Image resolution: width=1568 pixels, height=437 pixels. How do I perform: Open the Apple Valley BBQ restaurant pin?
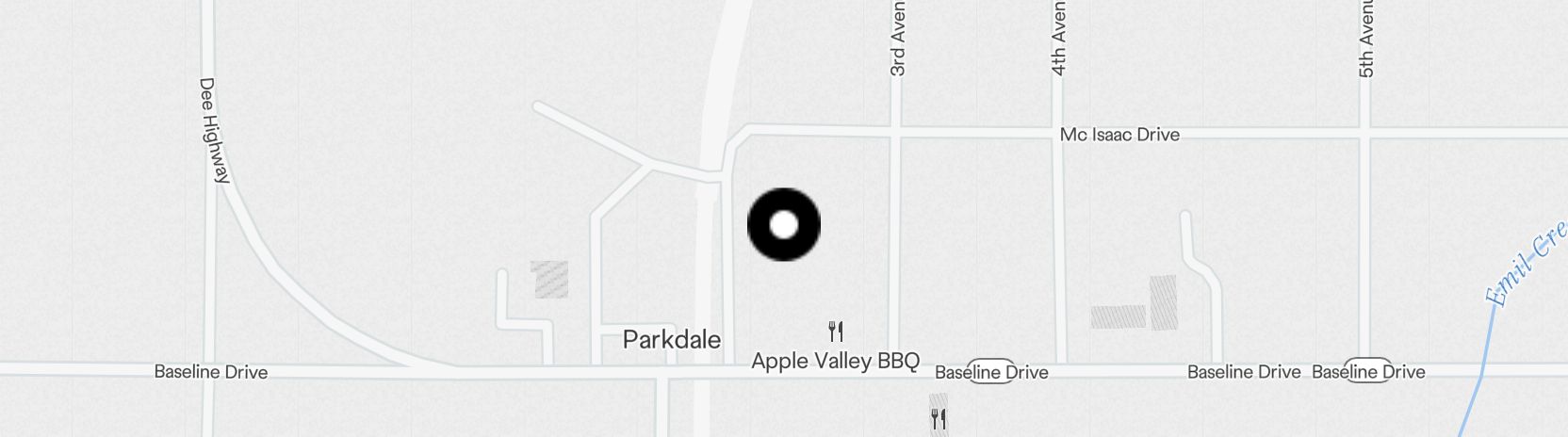click(835, 332)
